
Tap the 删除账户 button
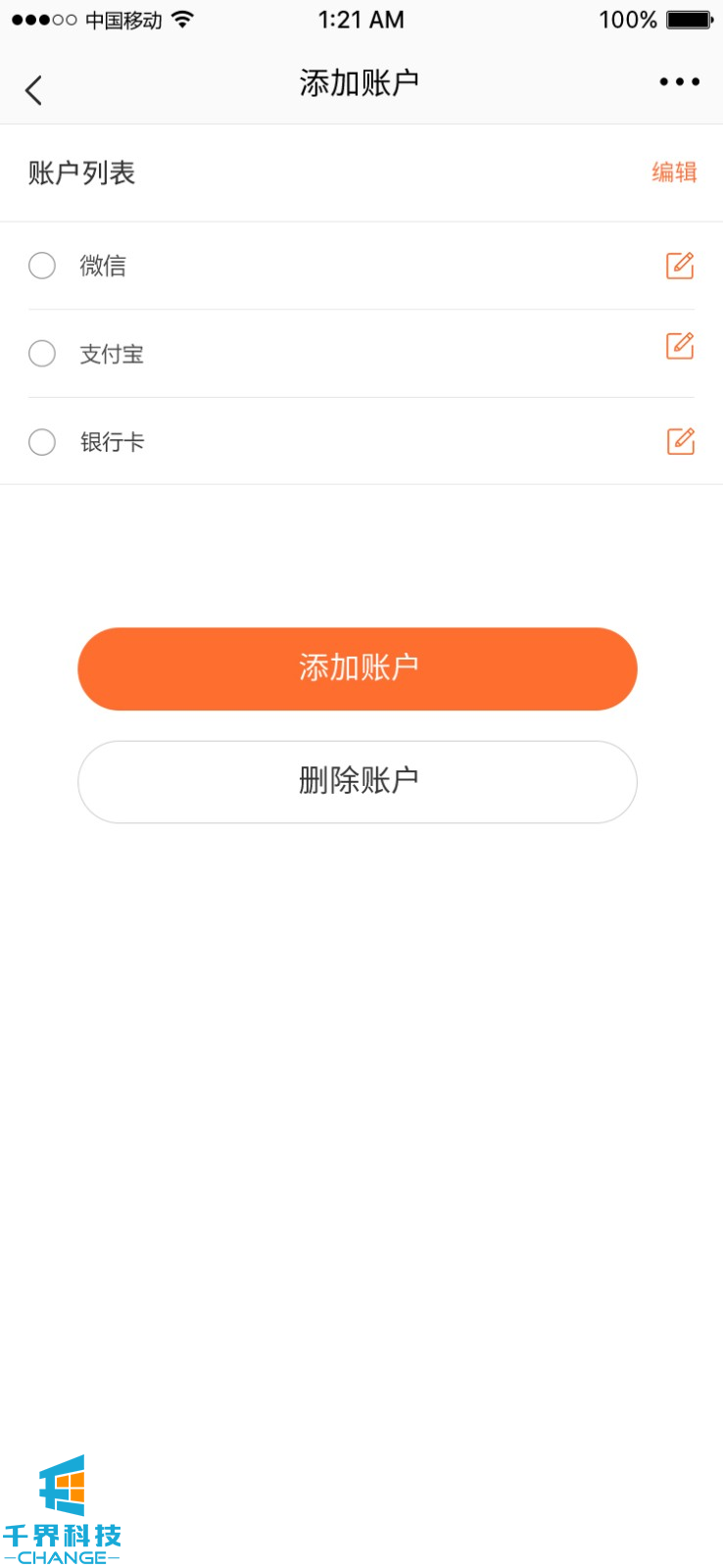click(x=358, y=781)
